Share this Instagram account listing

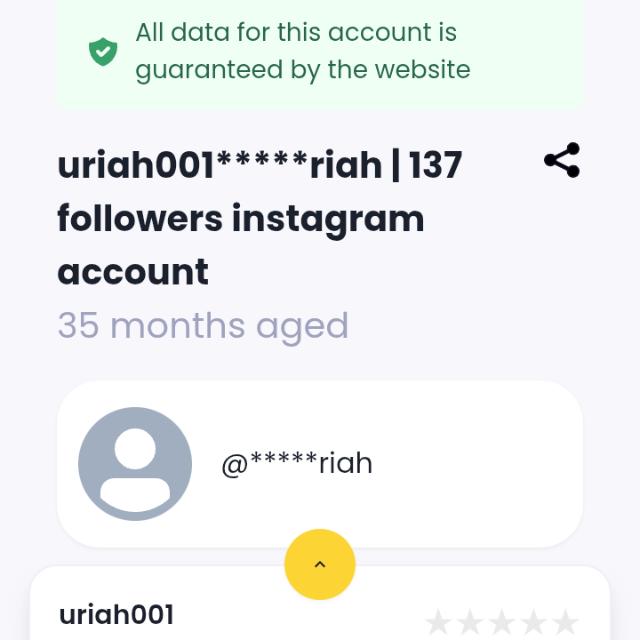point(561,160)
